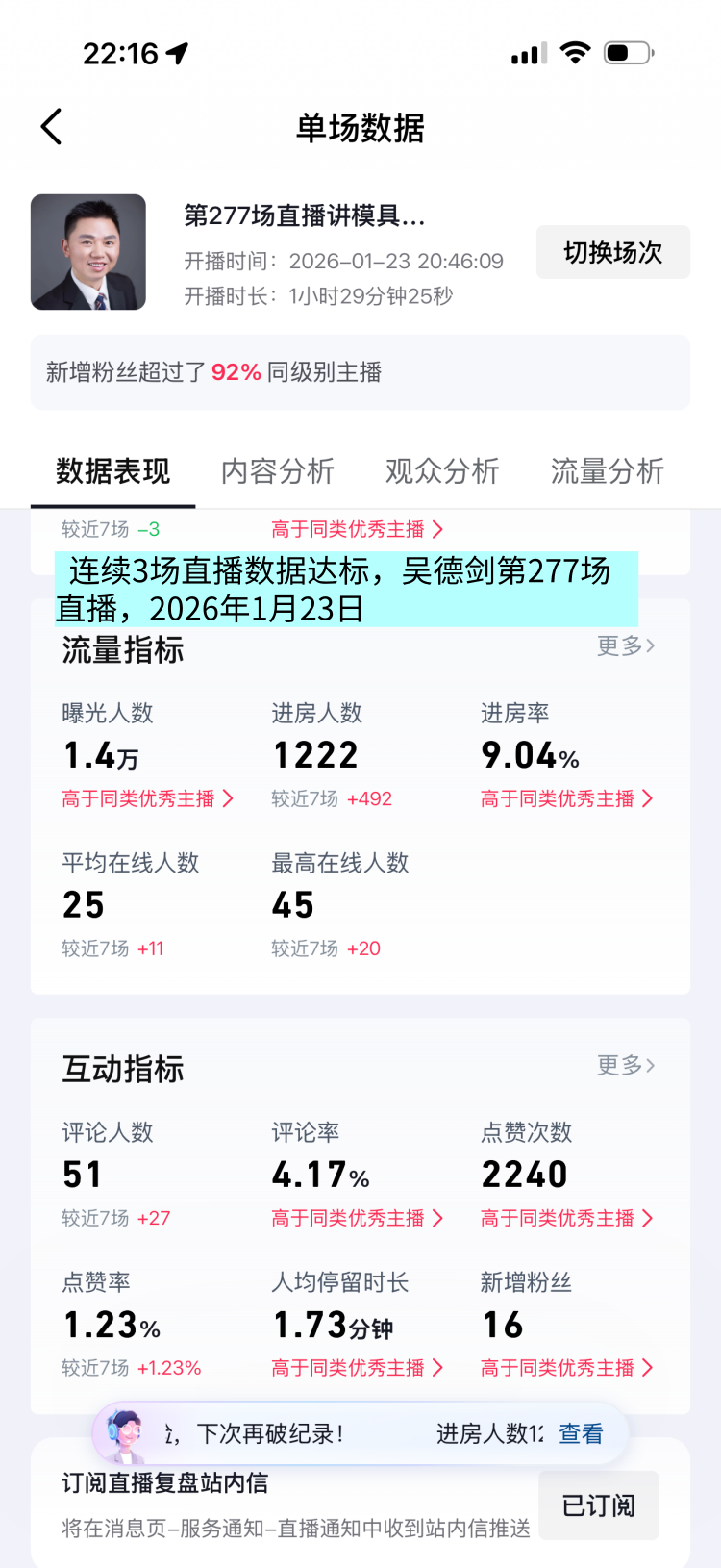The width and height of the screenshot is (721, 1568).
Task: Open the 观众分析 tab
Action: point(442,471)
